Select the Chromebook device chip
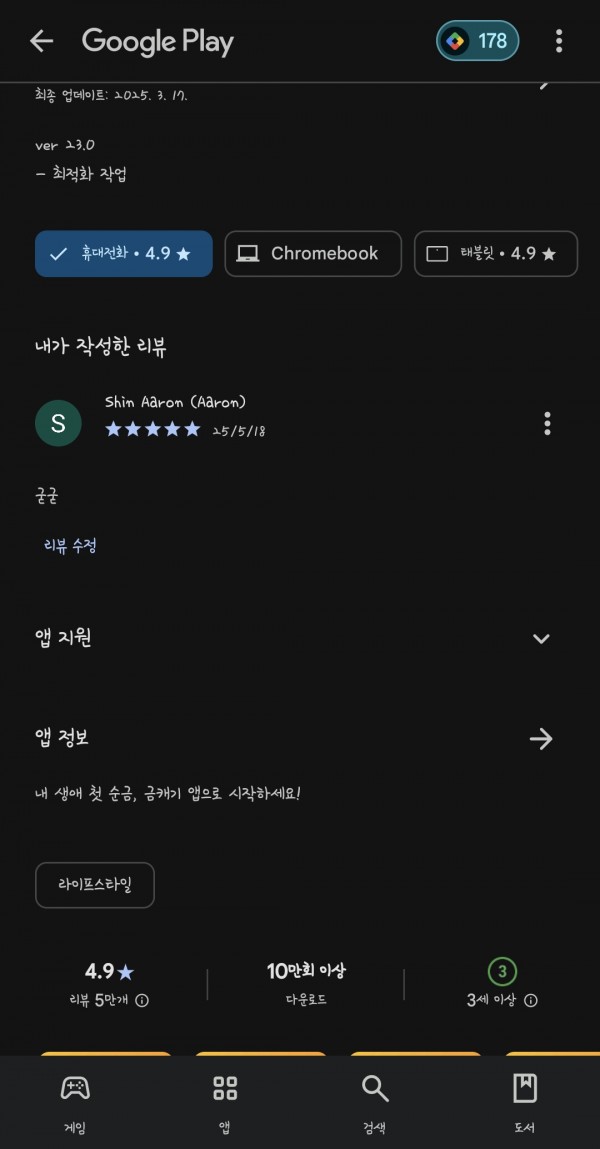The width and height of the screenshot is (600, 1149). pos(313,254)
